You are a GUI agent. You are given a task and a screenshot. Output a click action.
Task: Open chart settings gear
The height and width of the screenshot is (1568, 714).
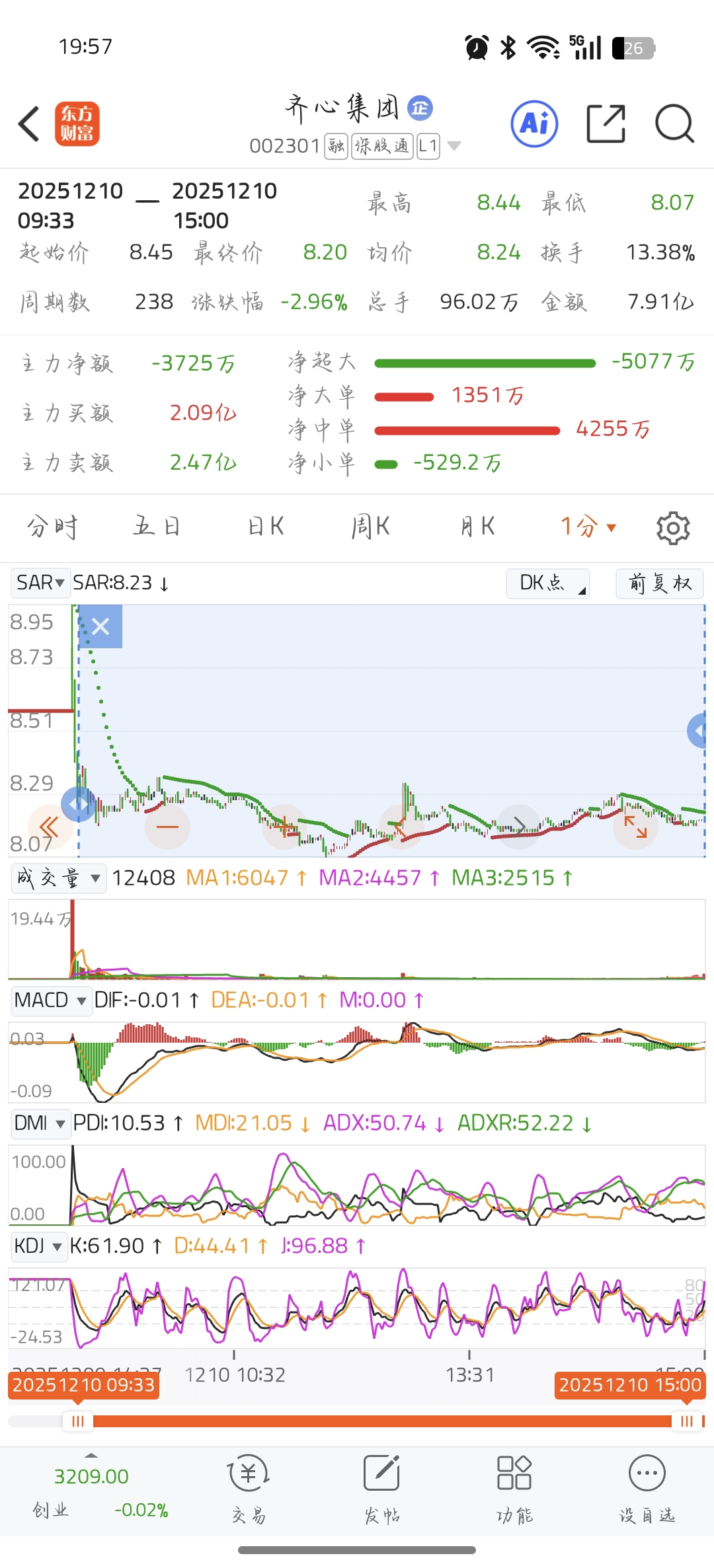[673, 528]
